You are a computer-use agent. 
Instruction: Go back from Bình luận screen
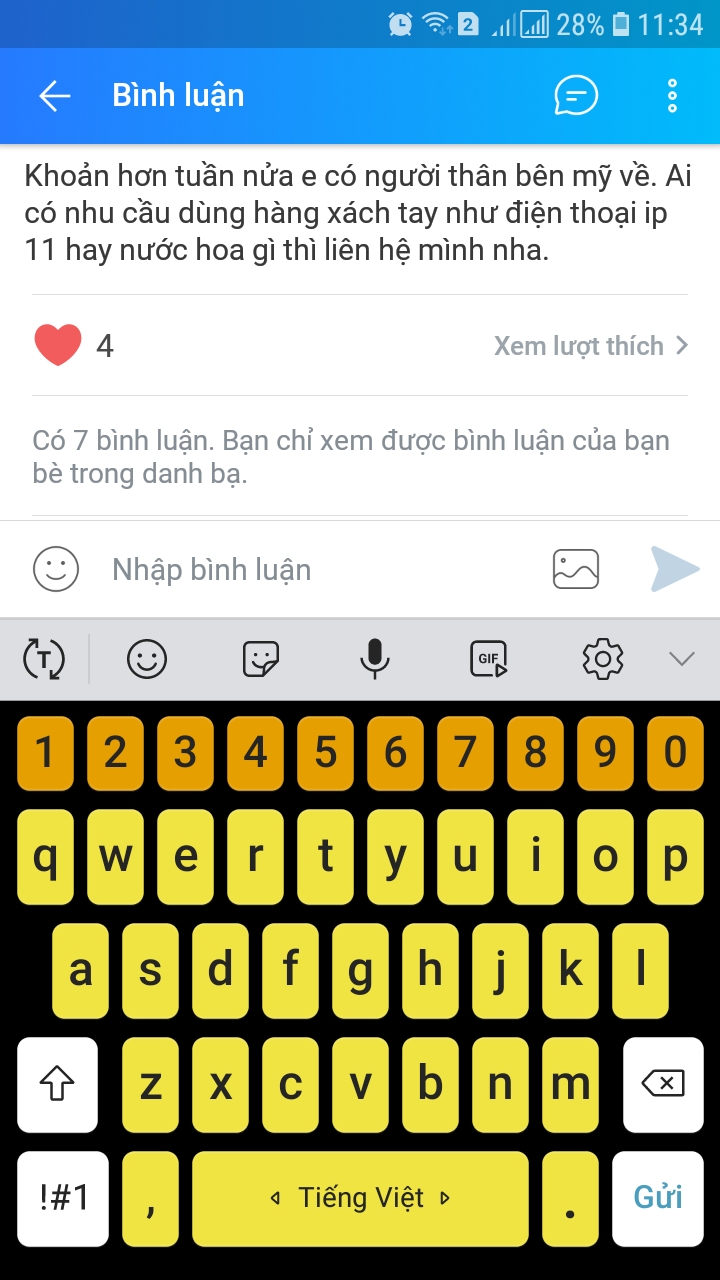click(x=55, y=96)
